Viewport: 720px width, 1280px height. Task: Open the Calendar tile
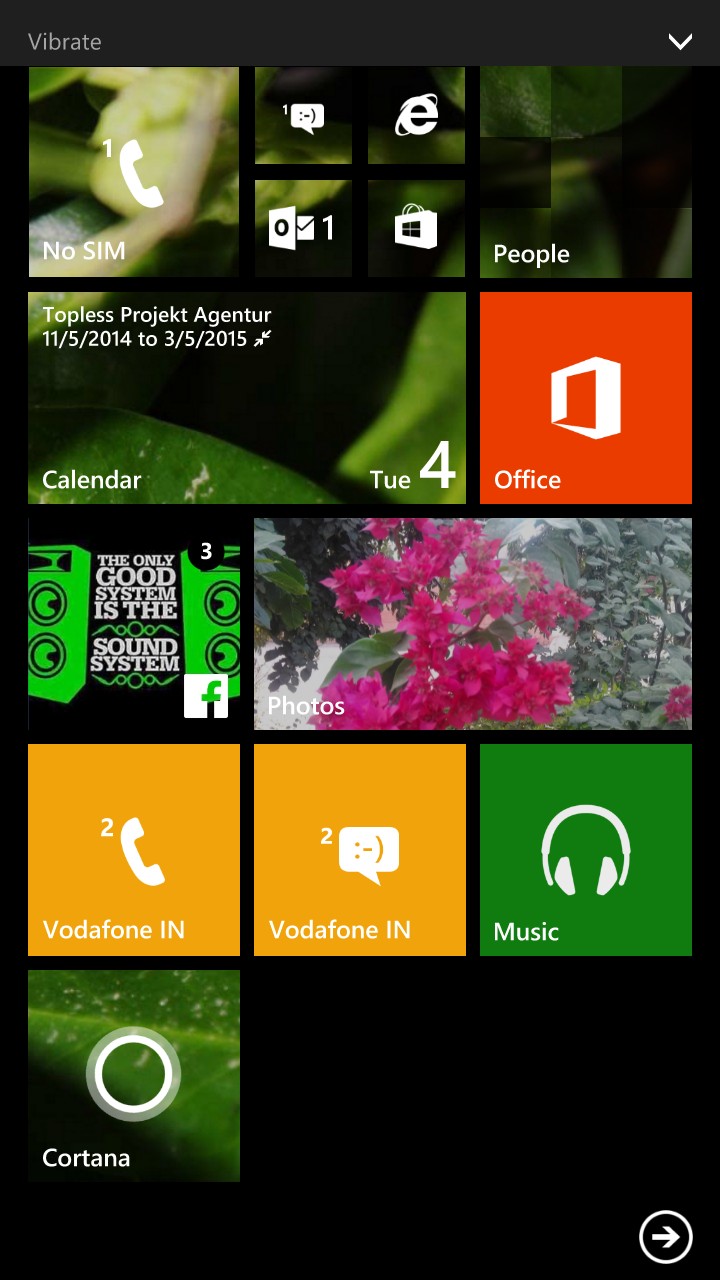point(247,398)
